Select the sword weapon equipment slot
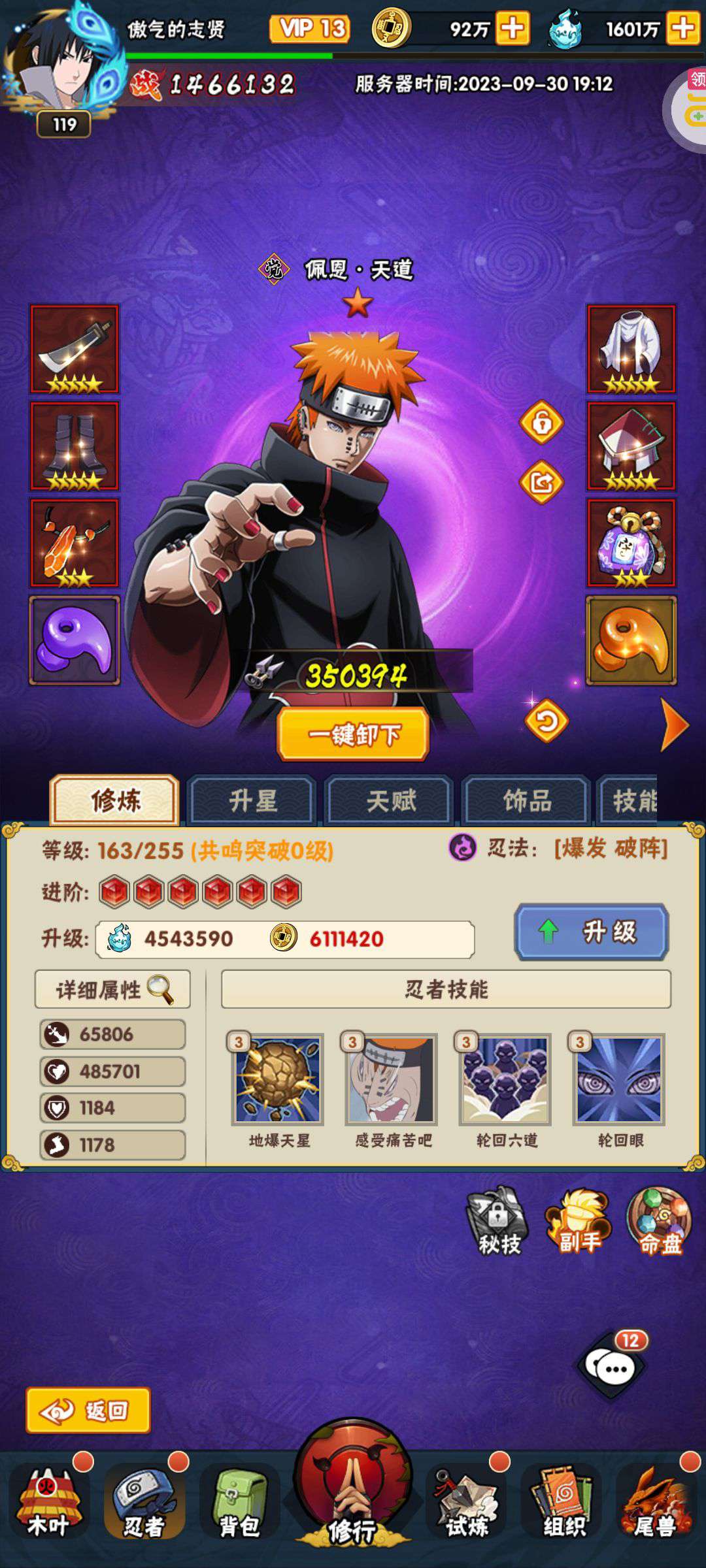Image resolution: width=706 pixels, height=1568 pixels. (x=75, y=349)
